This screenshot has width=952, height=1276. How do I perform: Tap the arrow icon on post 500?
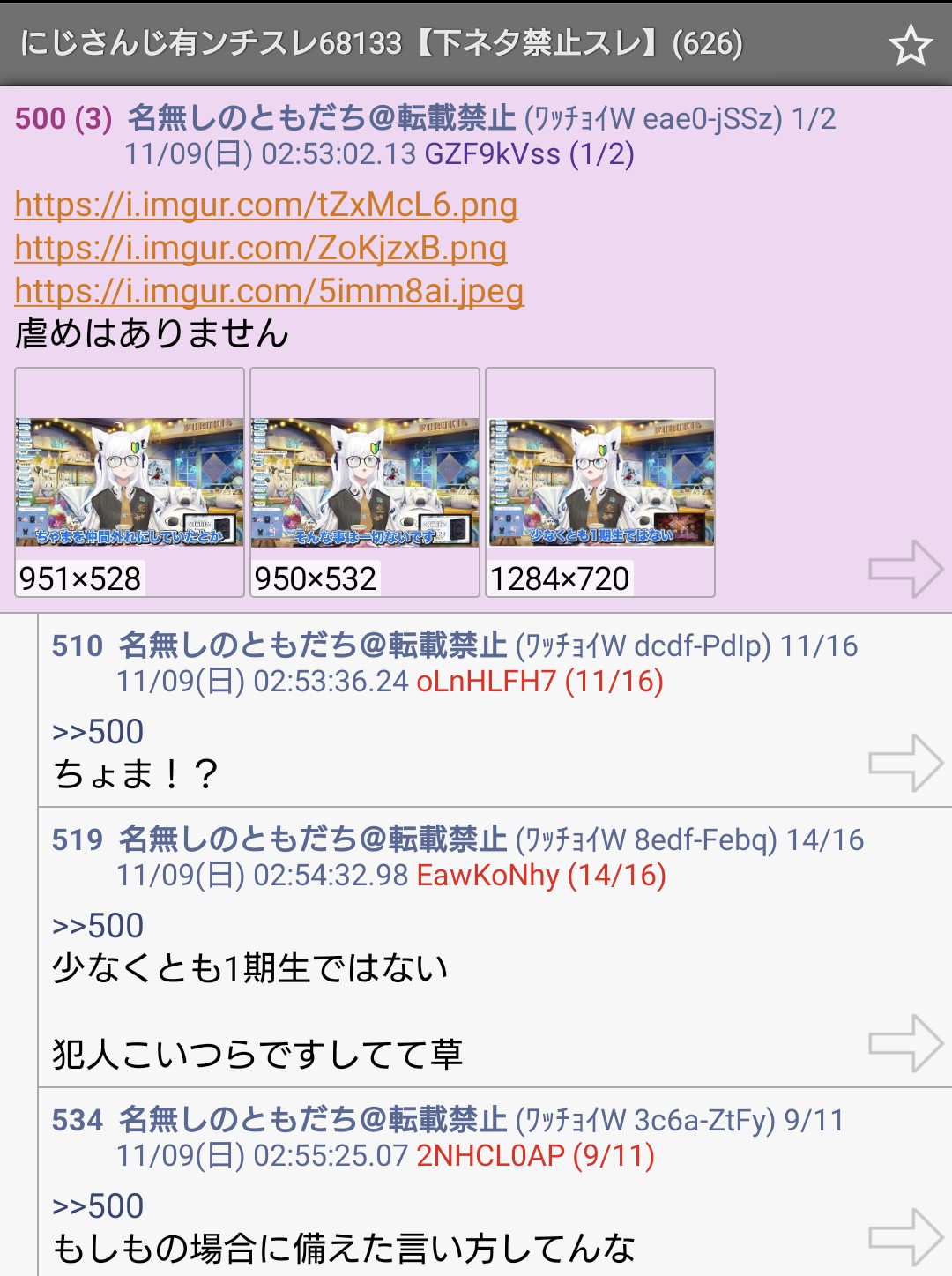(x=905, y=569)
